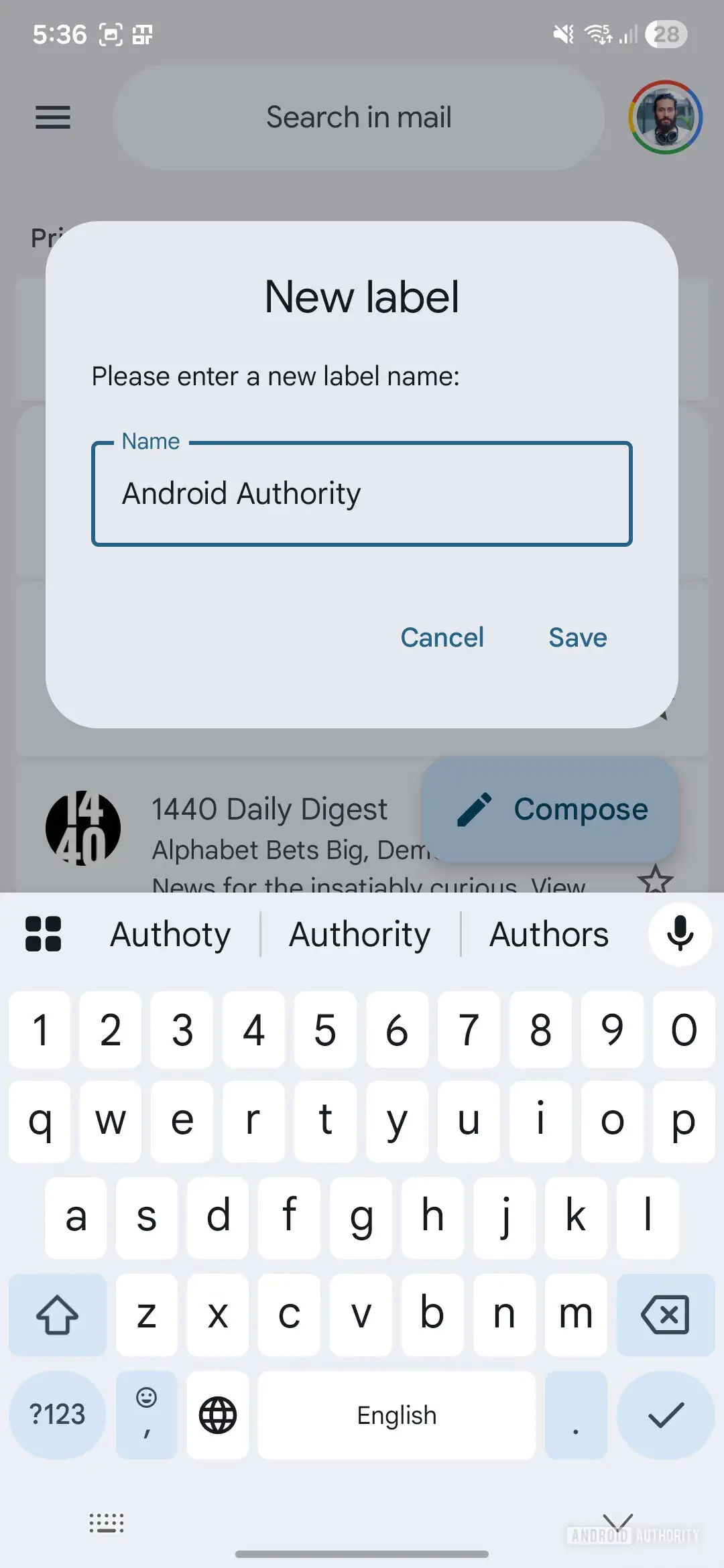Image resolution: width=724 pixels, height=1568 pixels.
Task: Choose the 'Authoty' keyboard suggestion
Action: pos(170,934)
